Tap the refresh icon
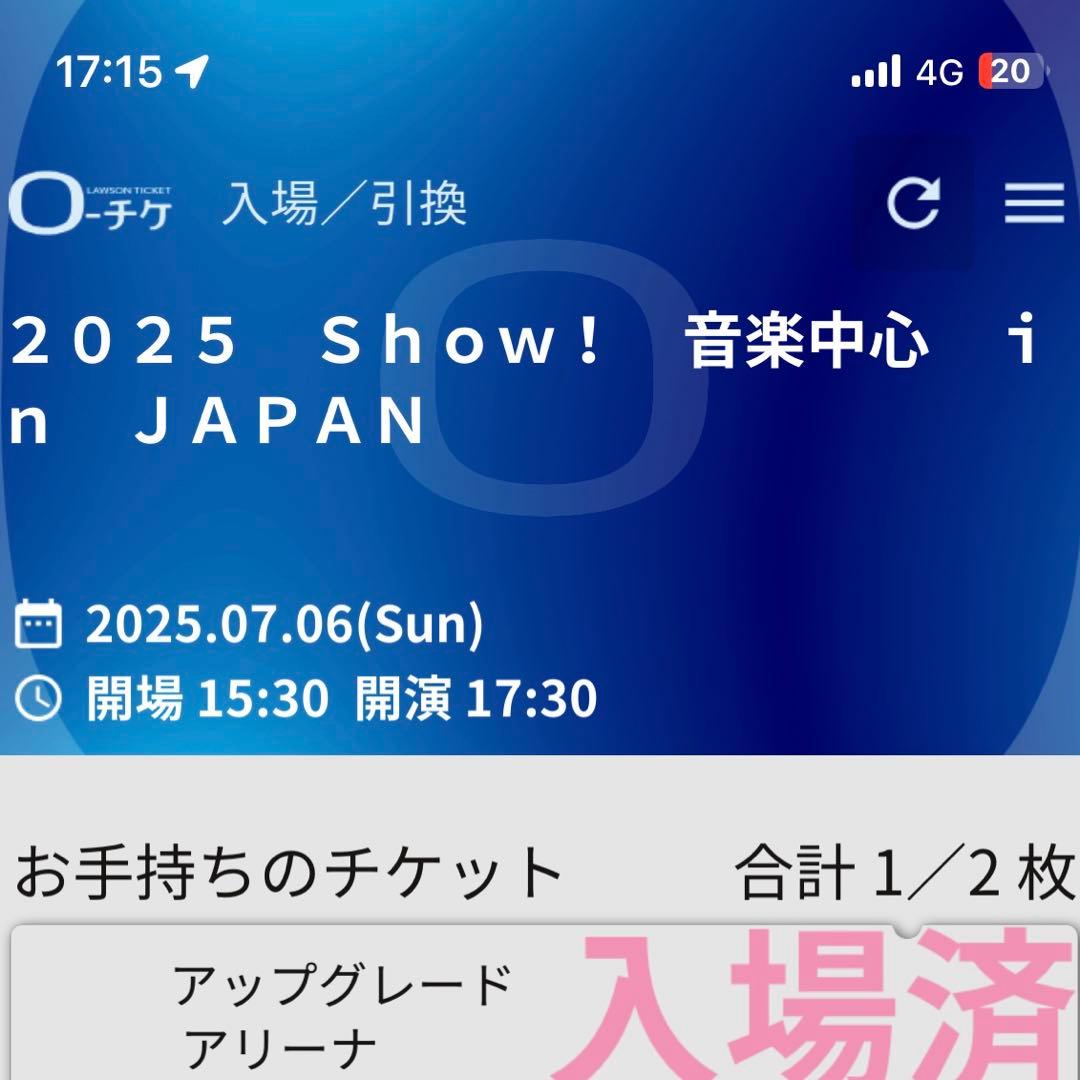 pos(913,203)
